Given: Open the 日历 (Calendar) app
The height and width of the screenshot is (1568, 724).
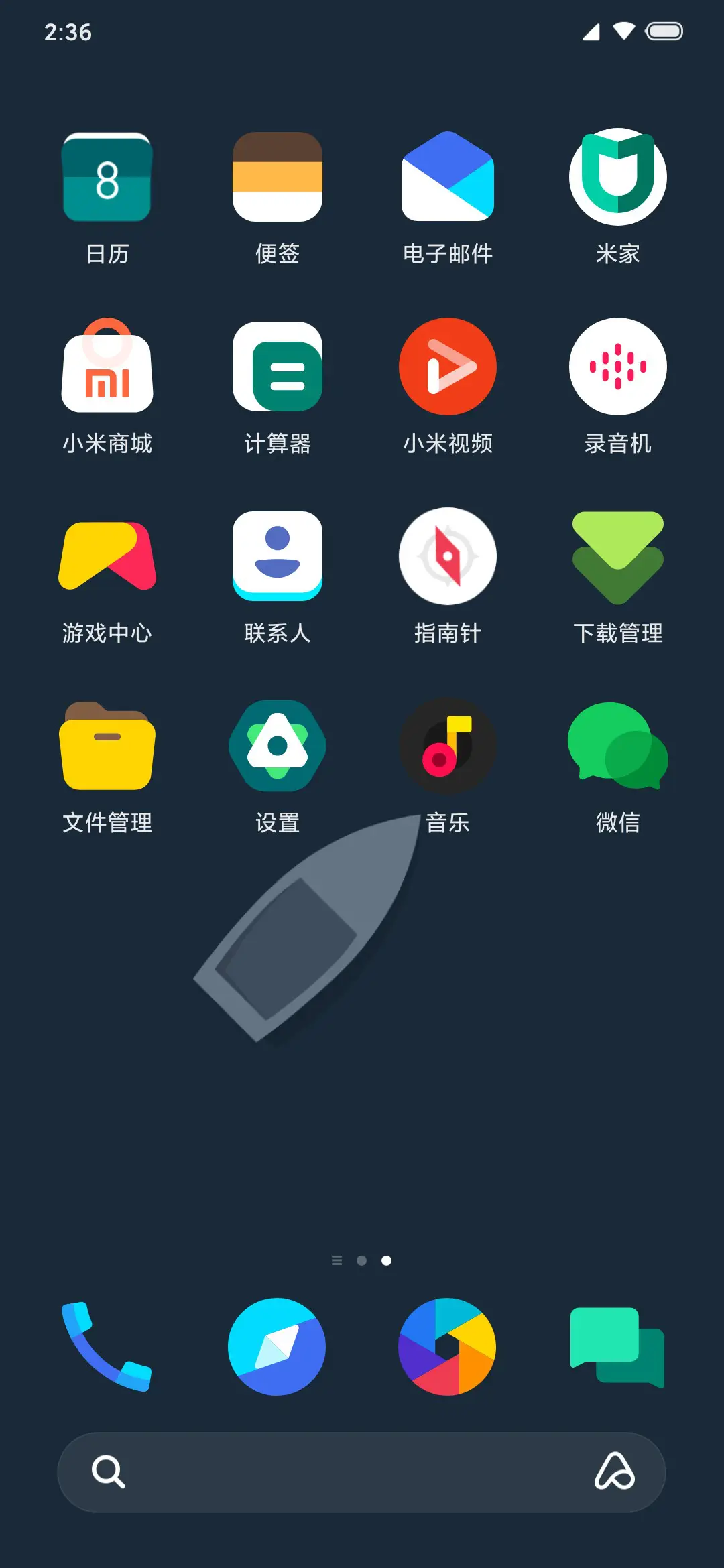Looking at the screenshot, I should [x=107, y=178].
